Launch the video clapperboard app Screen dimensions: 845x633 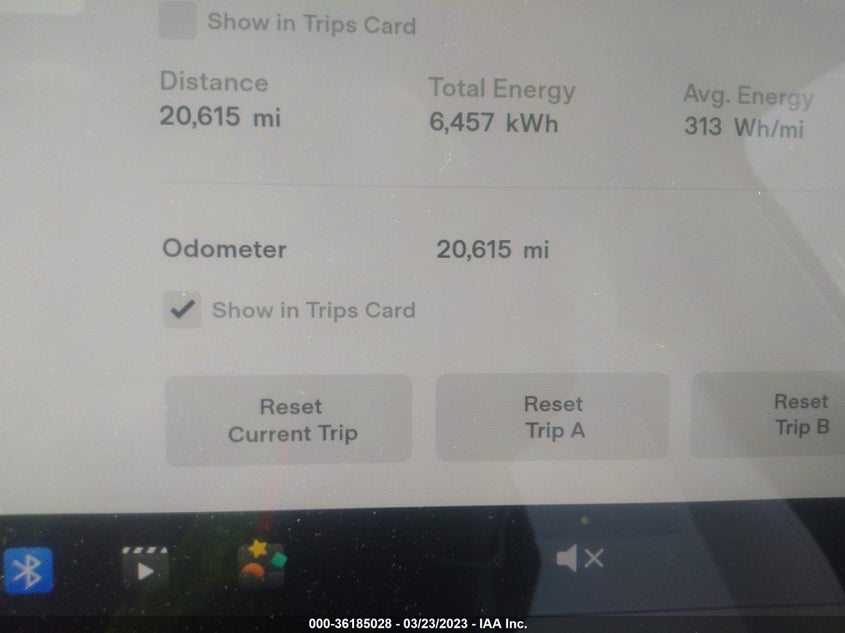click(145, 568)
